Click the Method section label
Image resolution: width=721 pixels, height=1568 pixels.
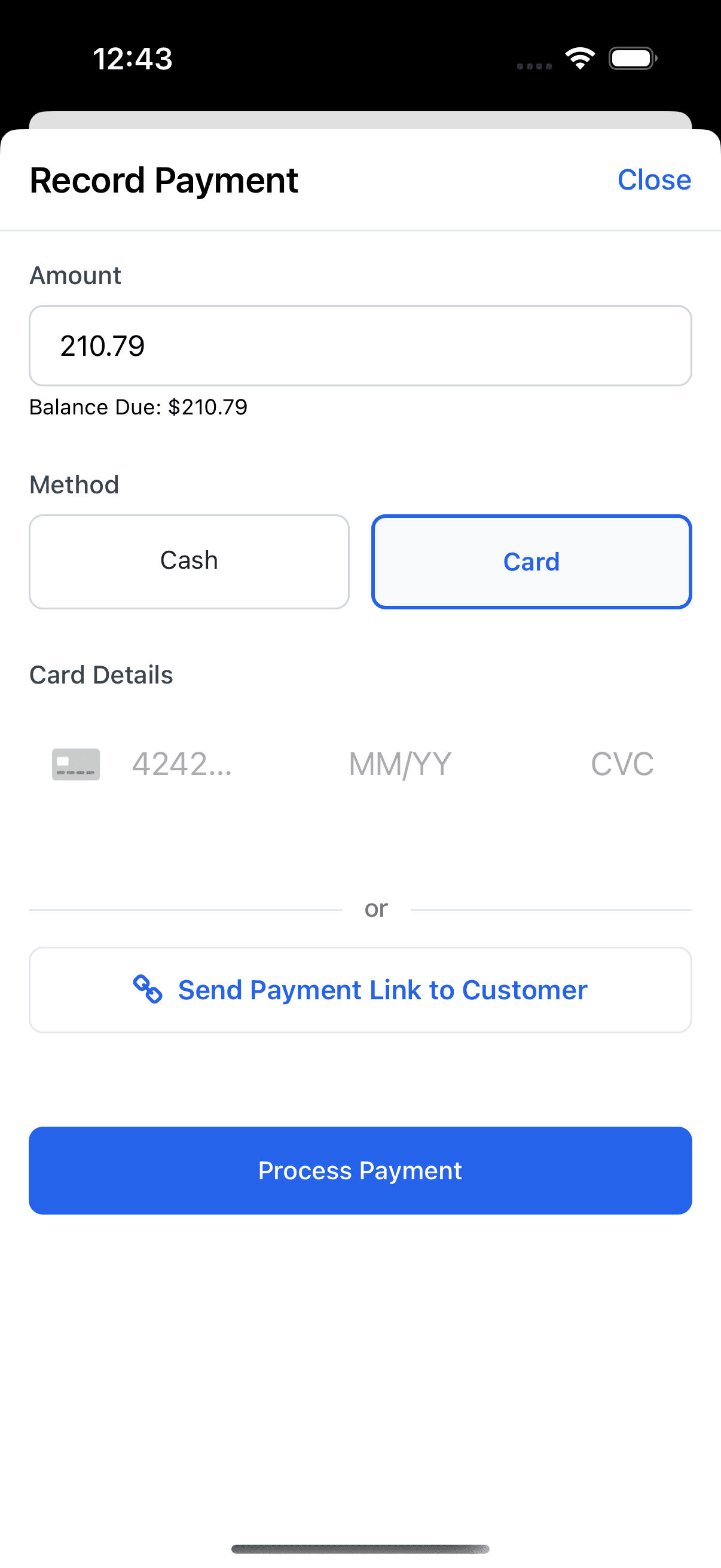click(74, 484)
